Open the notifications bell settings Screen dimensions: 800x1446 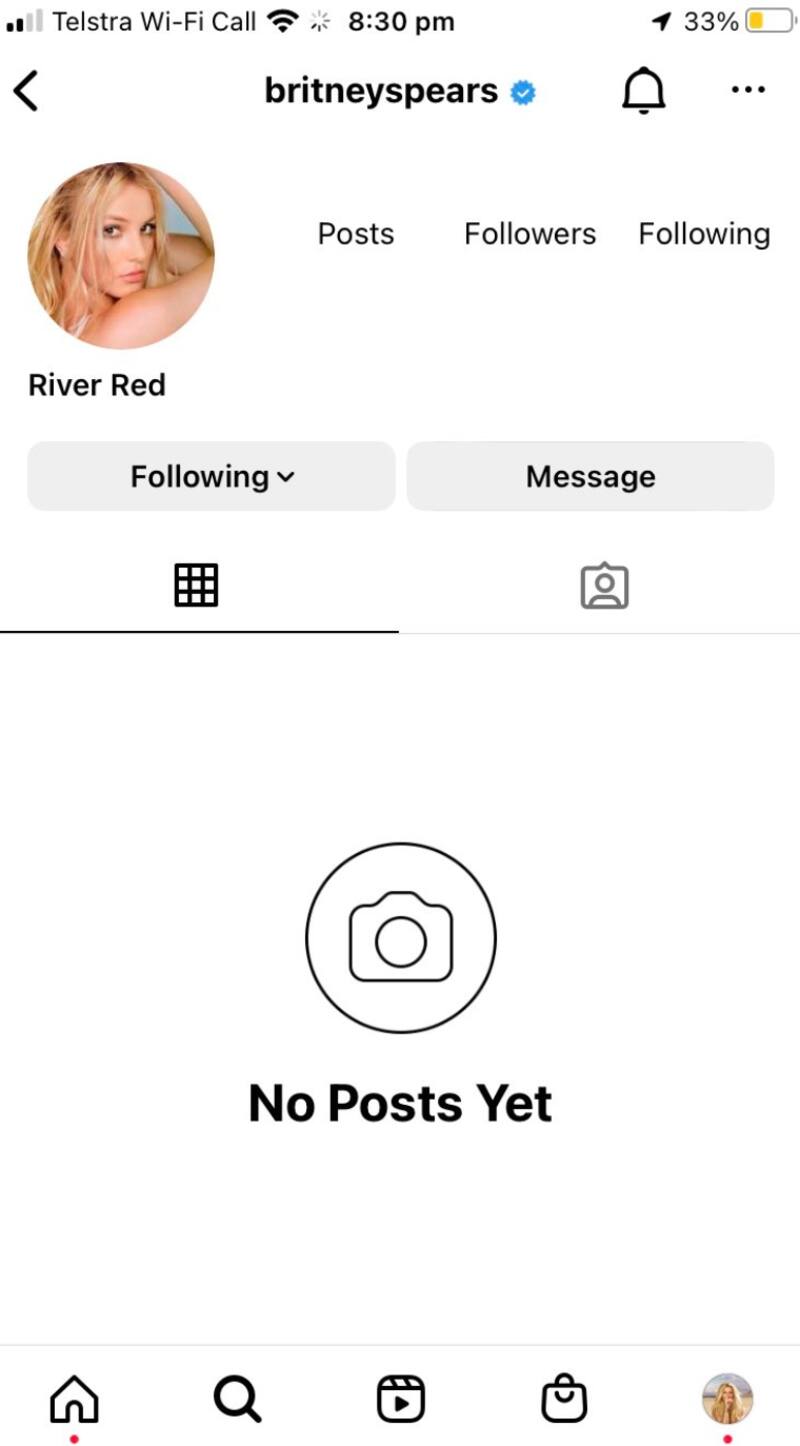643,92
